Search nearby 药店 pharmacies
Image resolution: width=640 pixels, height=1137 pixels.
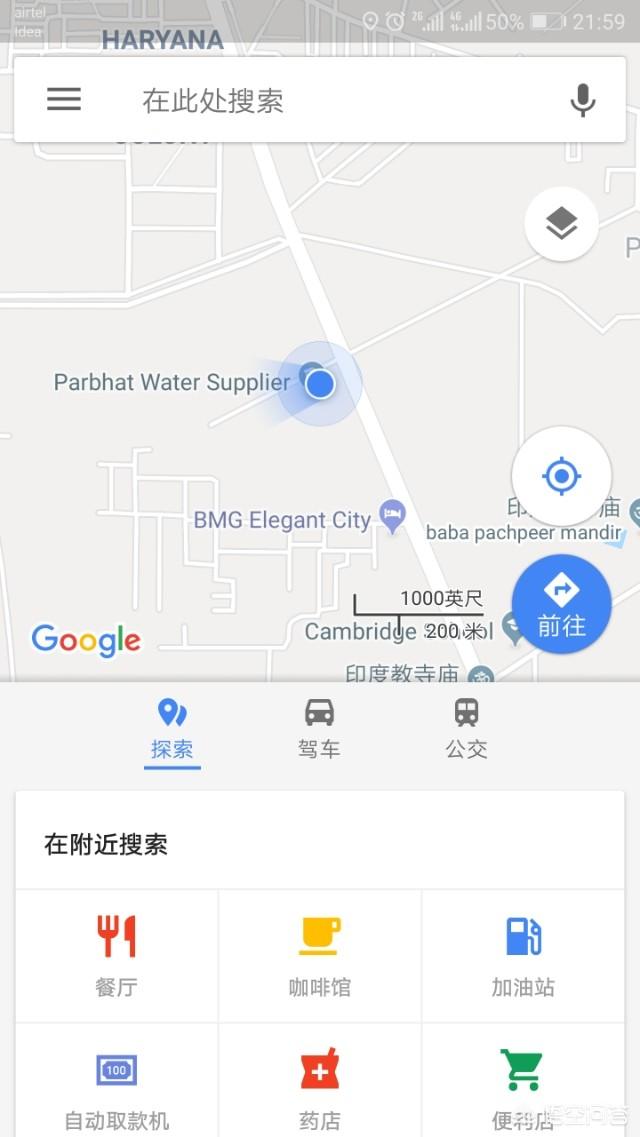[x=320, y=1080]
